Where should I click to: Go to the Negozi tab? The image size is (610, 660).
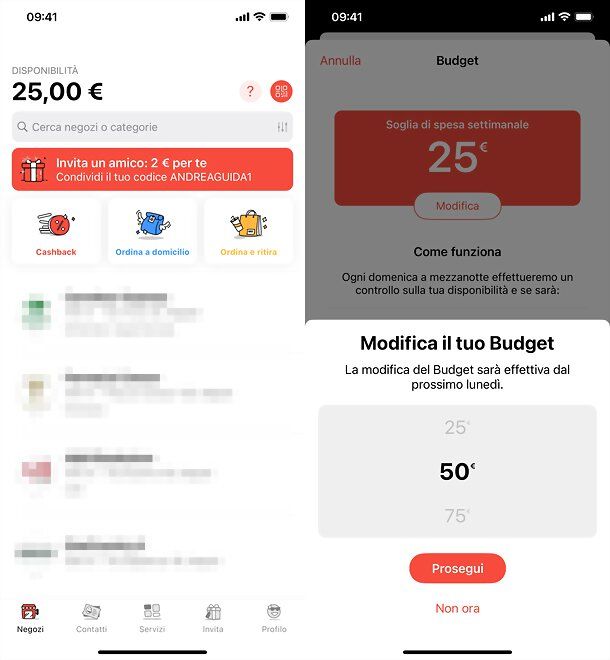[30, 619]
